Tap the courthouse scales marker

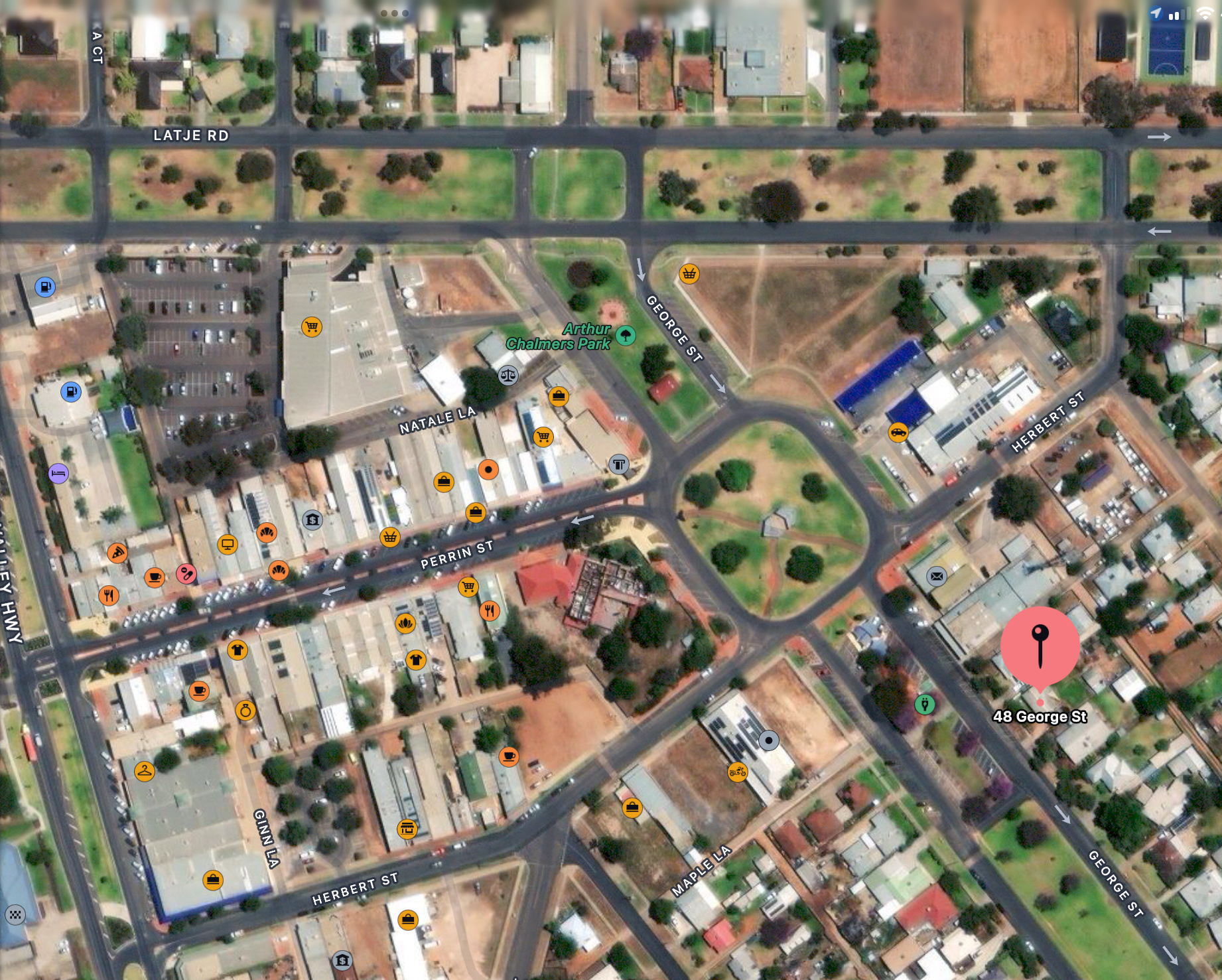(x=508, y=376)
